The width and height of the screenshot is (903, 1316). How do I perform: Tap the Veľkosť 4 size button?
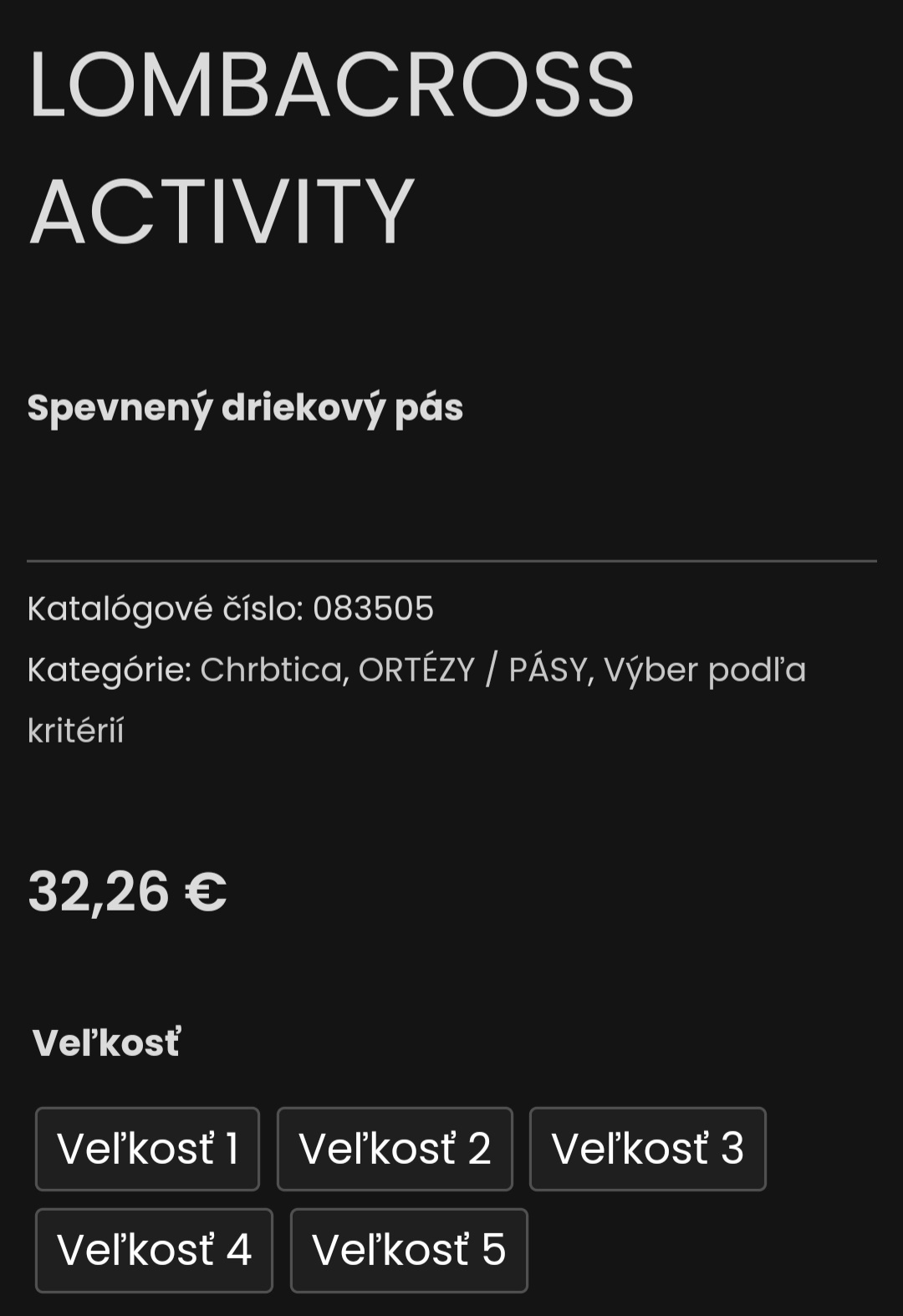pyautogui.click(x=154, y=1250)
